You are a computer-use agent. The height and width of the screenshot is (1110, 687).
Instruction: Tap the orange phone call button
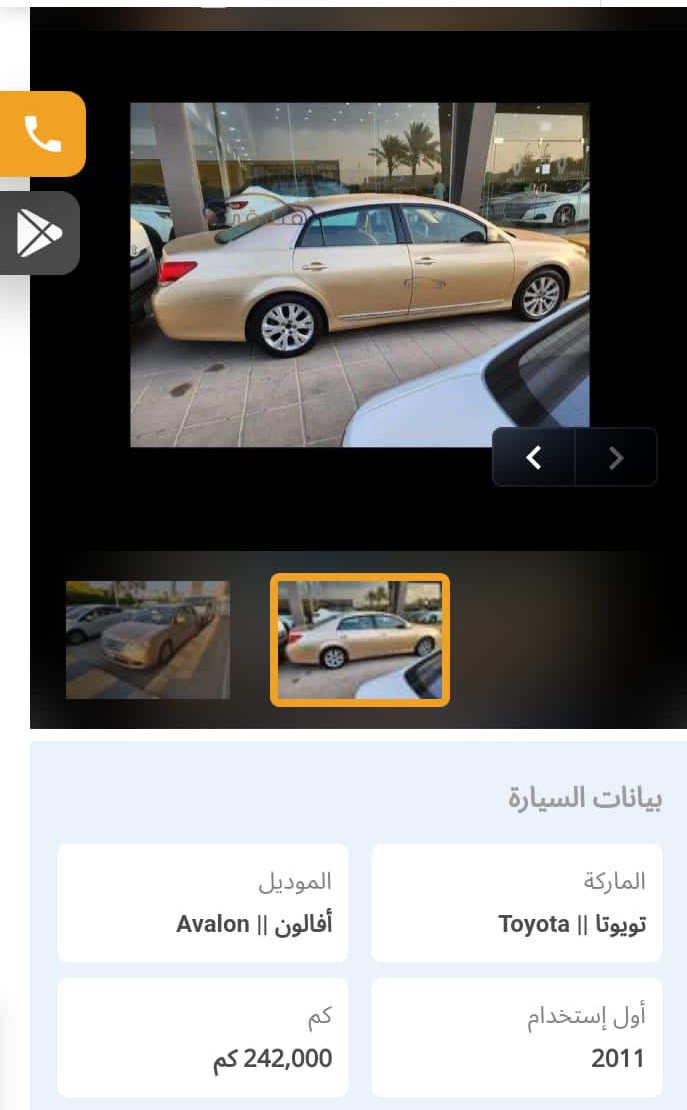[42, 134]
